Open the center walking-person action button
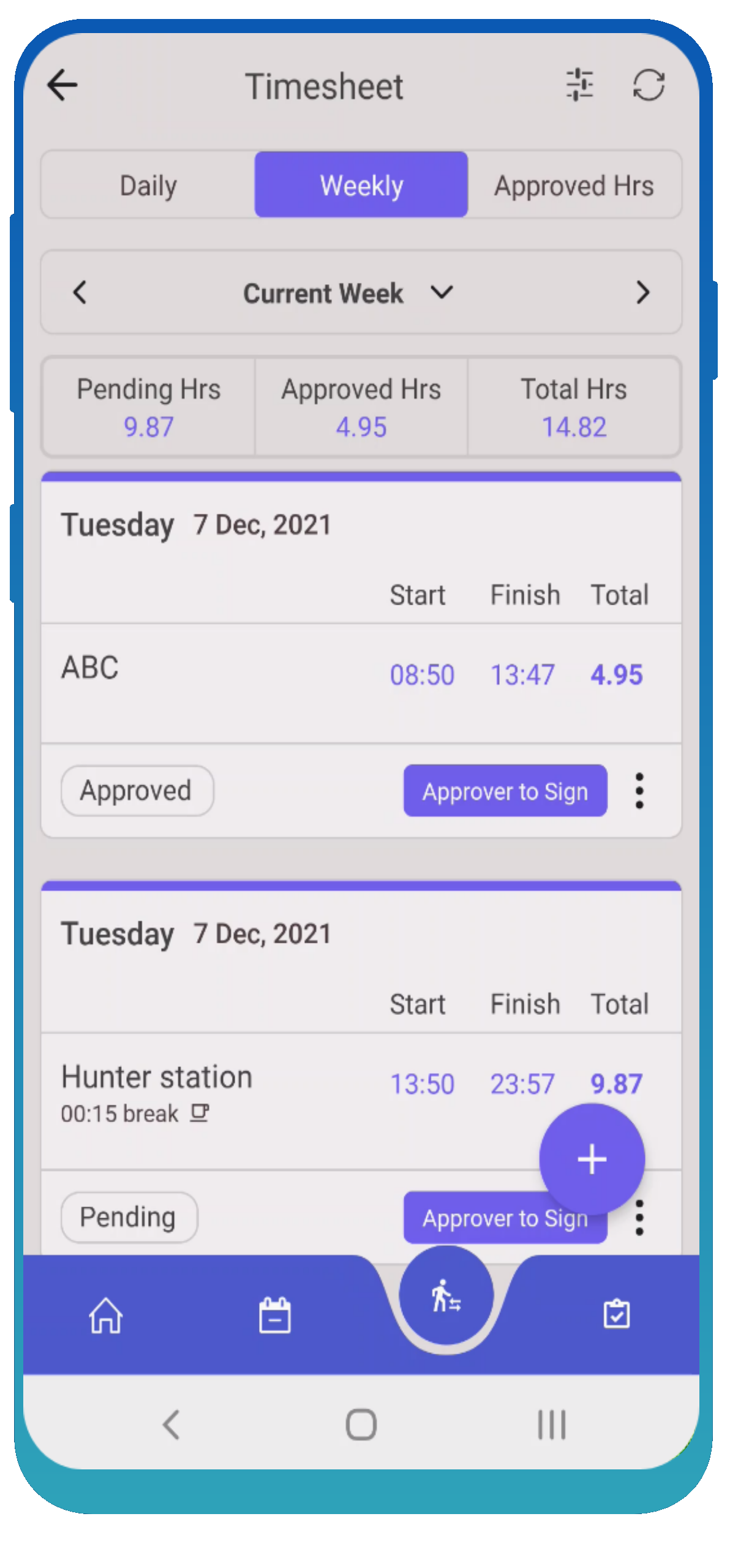The image size is (730, 1568). click(x=446, y=1295)
